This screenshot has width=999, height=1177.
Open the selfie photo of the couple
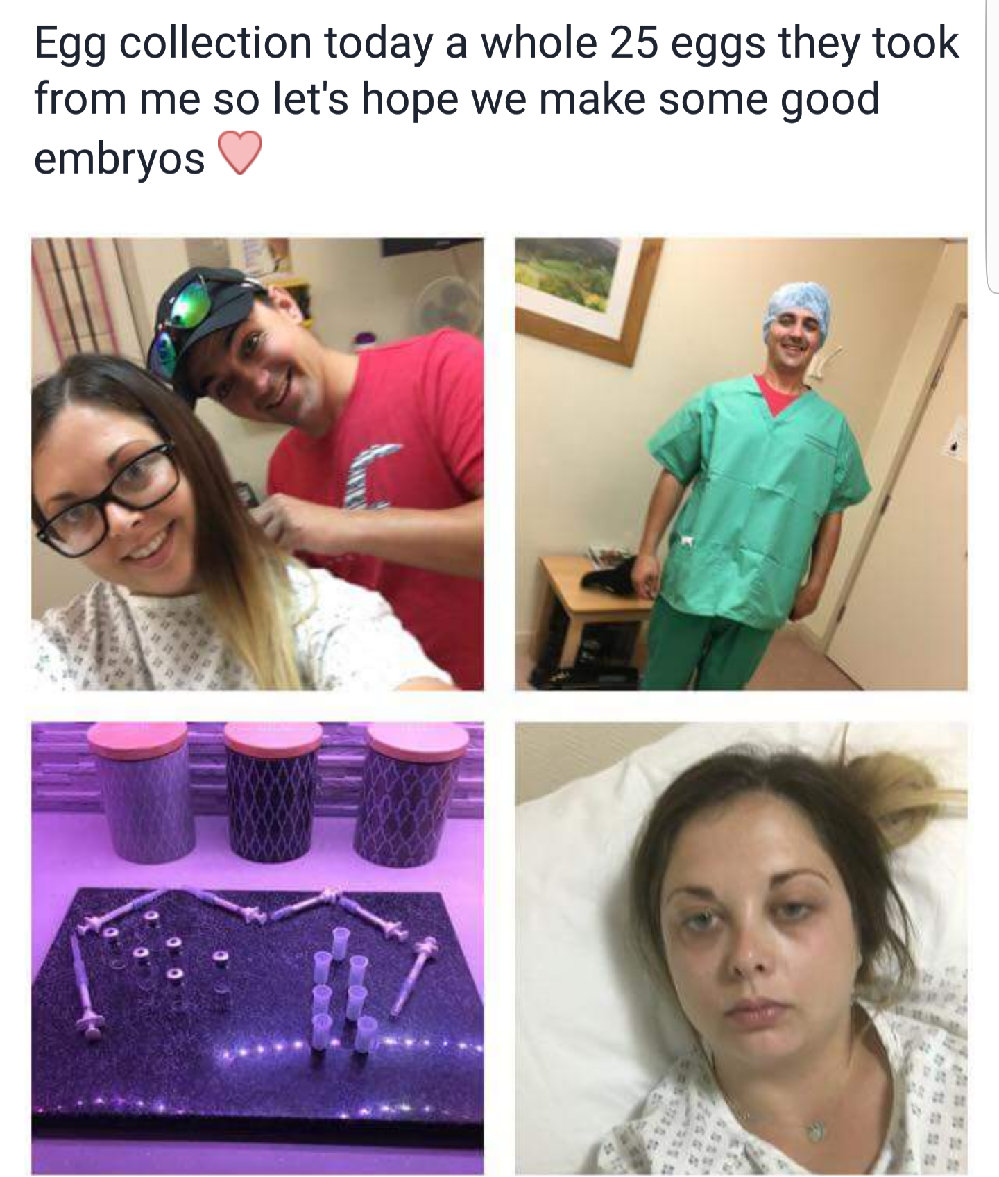click(x=257, y=463)
